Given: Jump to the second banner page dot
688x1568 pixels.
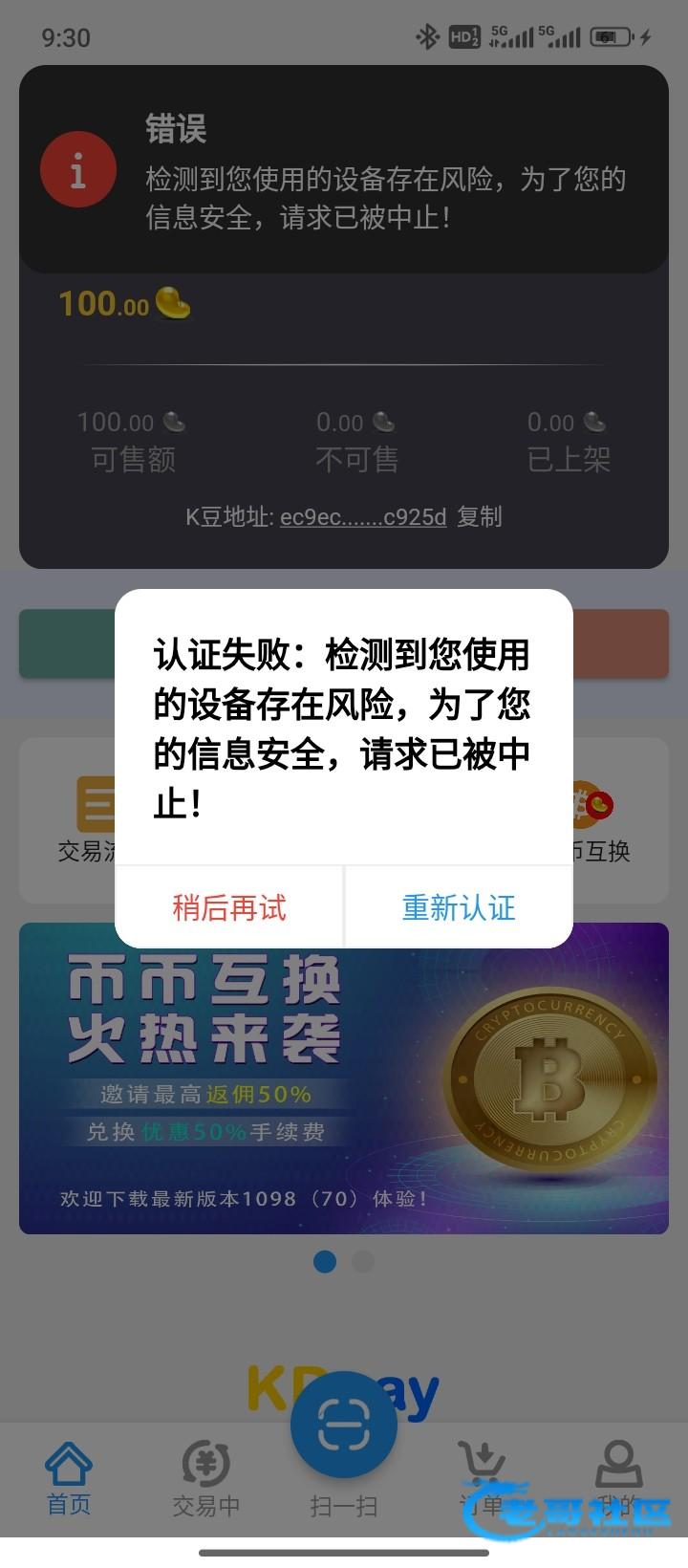Looking at the screenshot, I should point(363,1262).
